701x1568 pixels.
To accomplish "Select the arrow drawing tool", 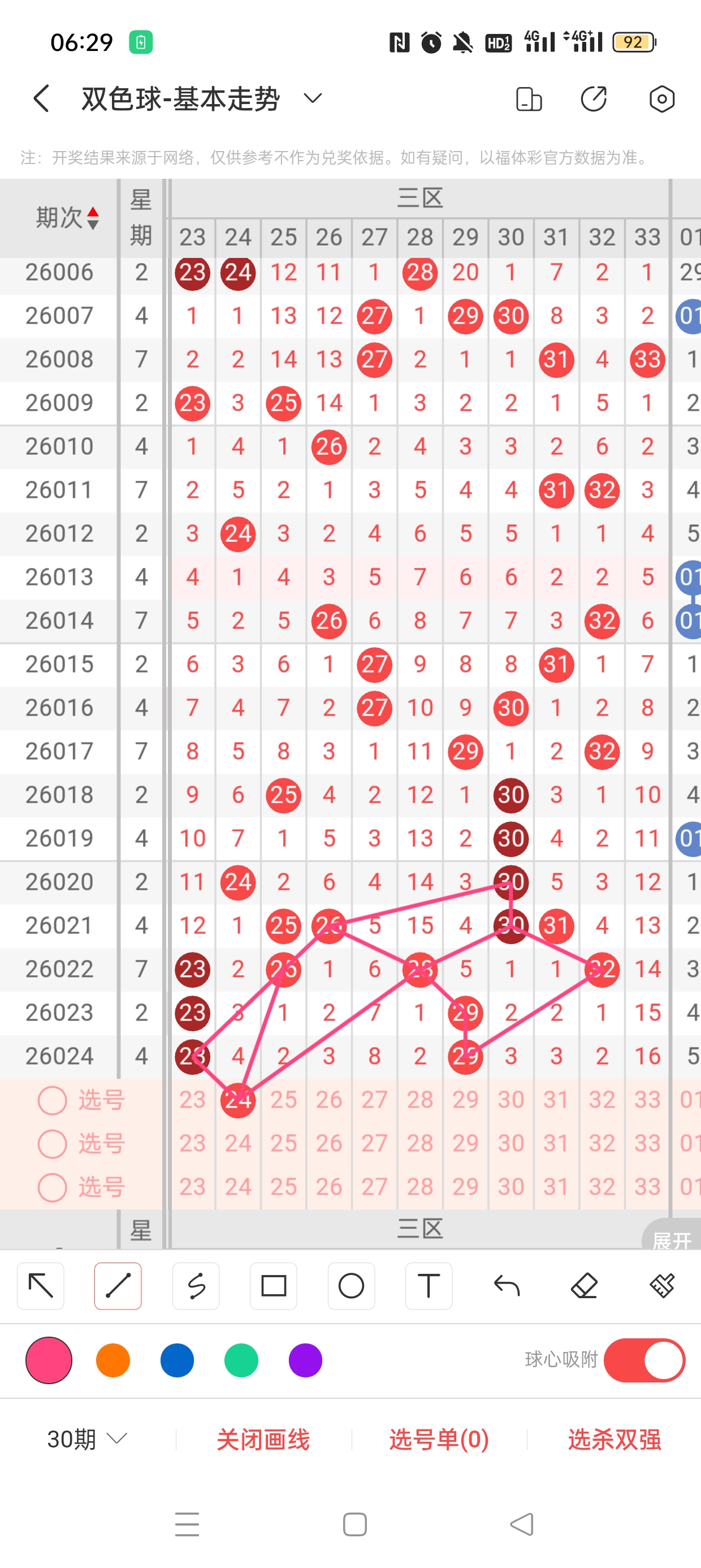I will click(41, 1286).
